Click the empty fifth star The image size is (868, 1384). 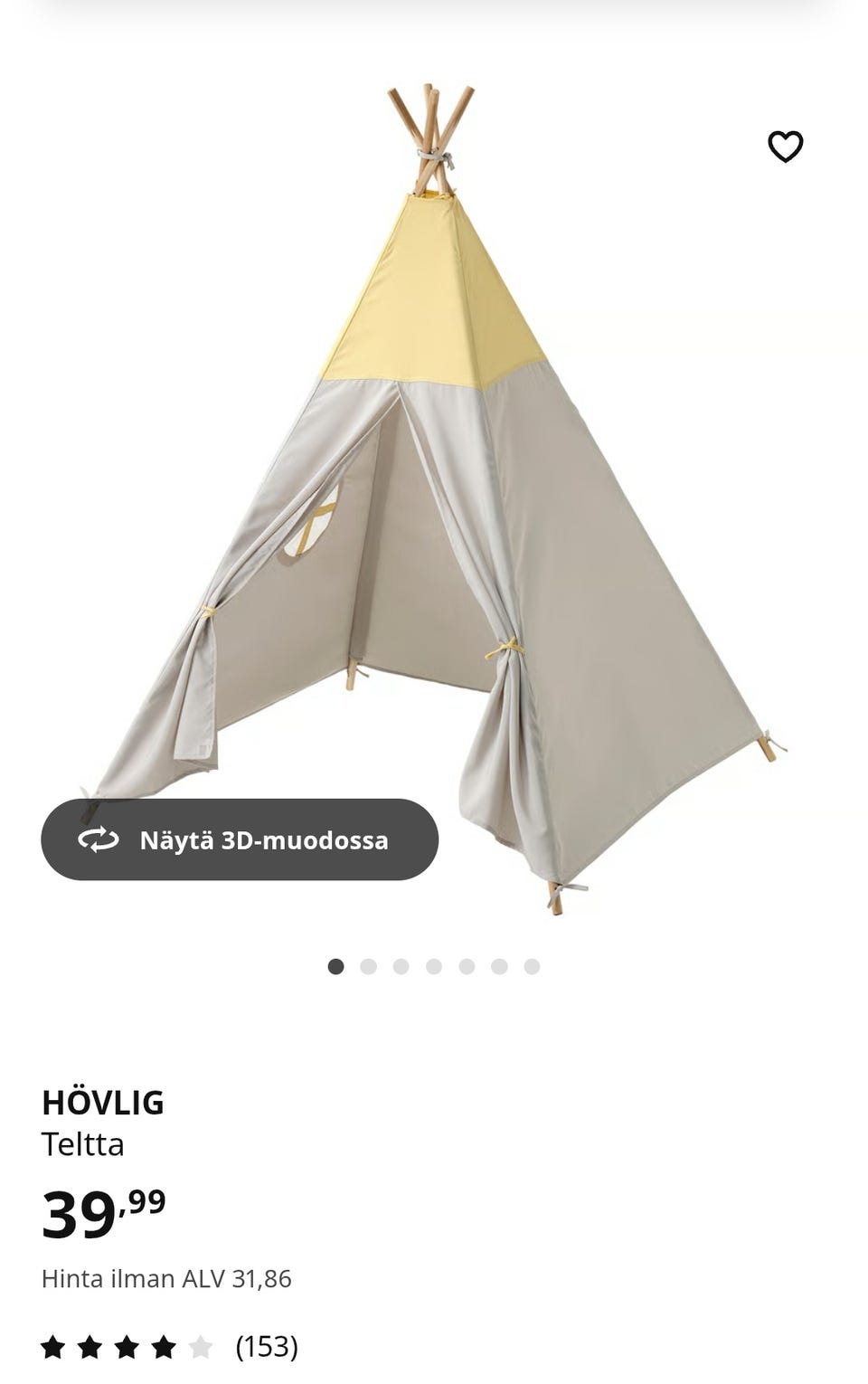pos(198,1348)
